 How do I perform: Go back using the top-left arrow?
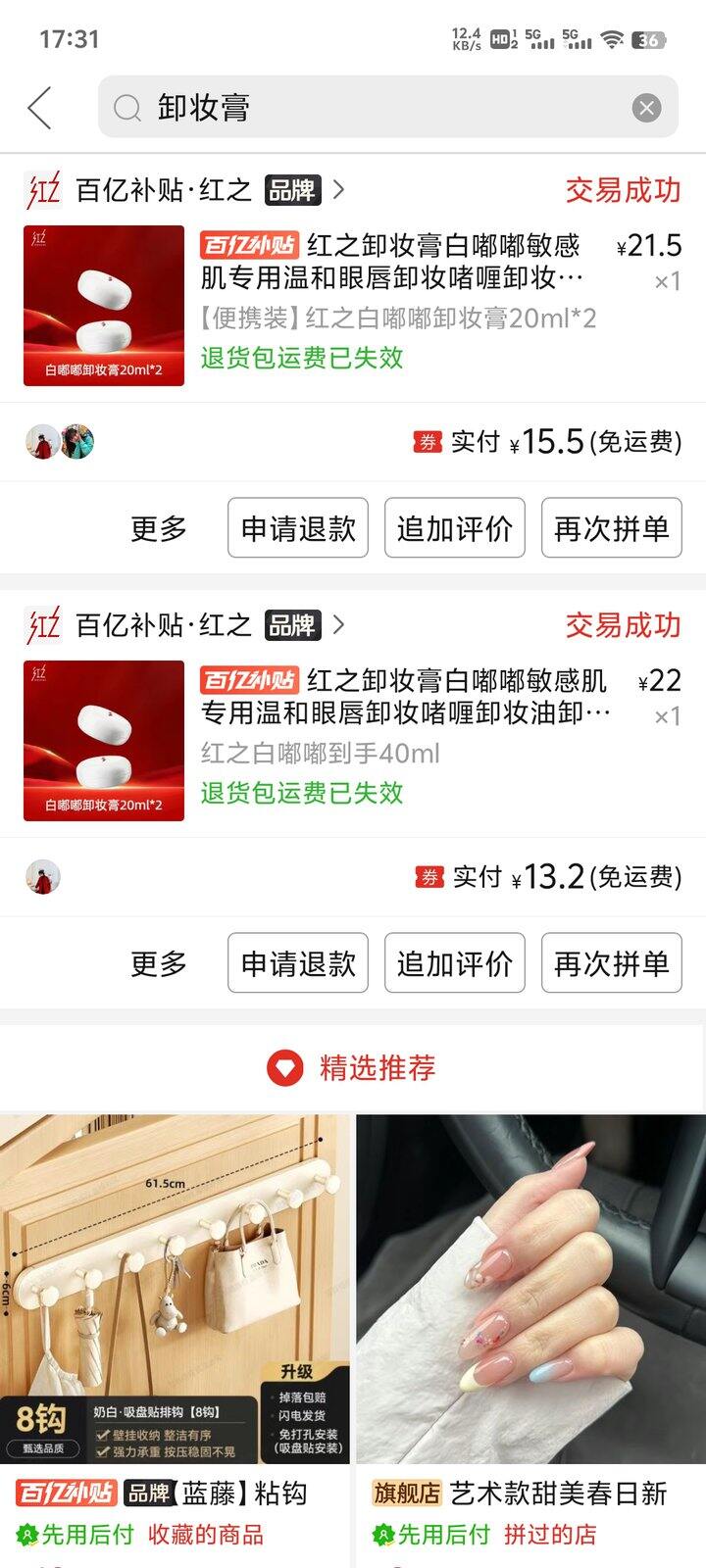coord(40,108)
